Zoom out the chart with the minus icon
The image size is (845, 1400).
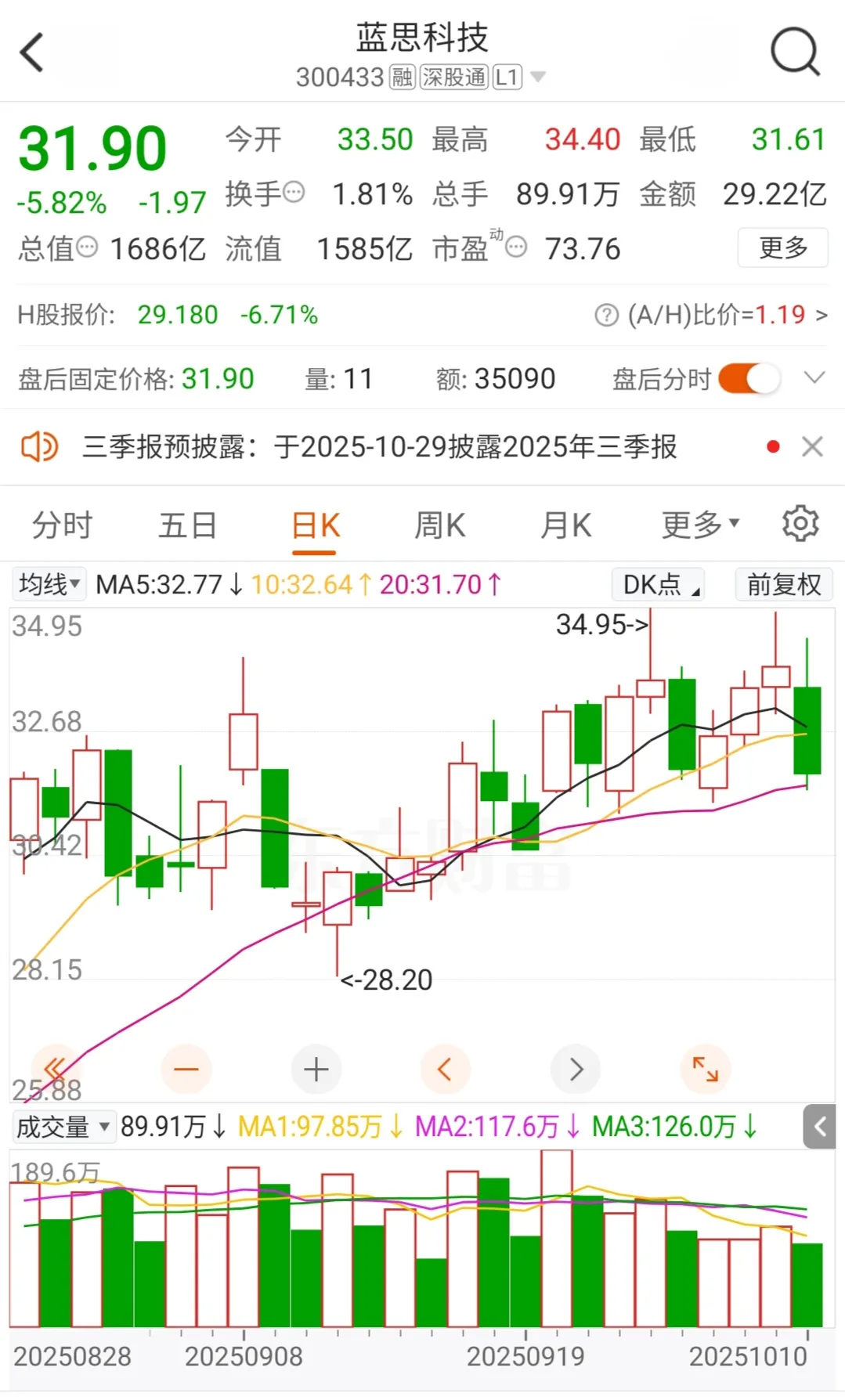click(186, 1068)
